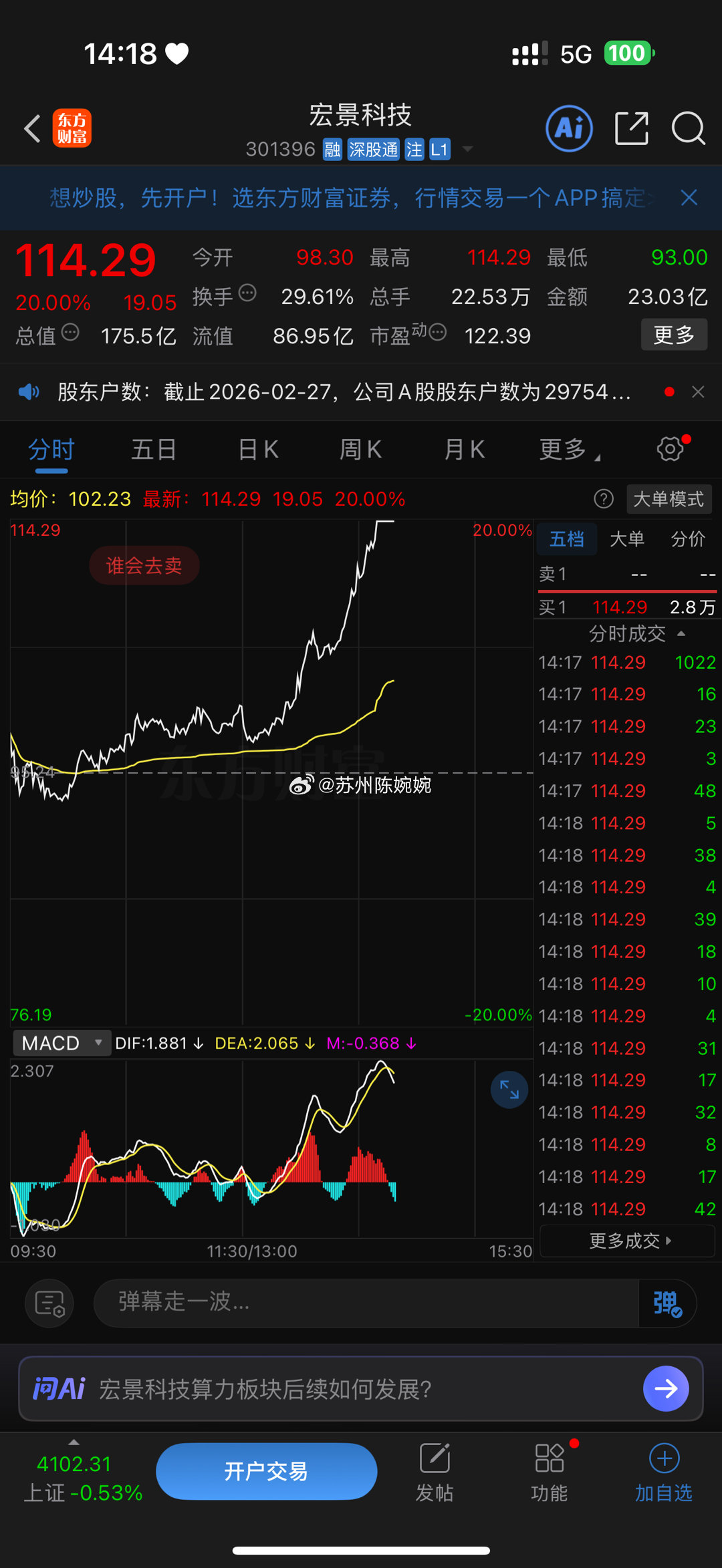
Task: Open the share icon in the top bar
Action: pyautogui.click(x=630, y=128)
